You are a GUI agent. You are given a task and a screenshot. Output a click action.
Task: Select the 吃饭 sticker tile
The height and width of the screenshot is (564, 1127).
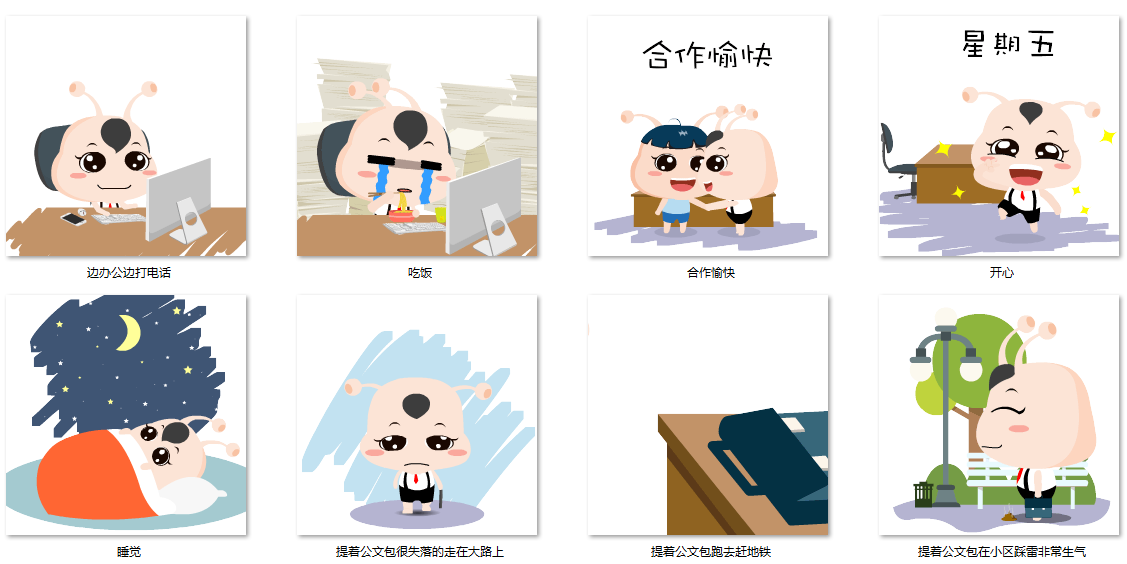[417, 137]
